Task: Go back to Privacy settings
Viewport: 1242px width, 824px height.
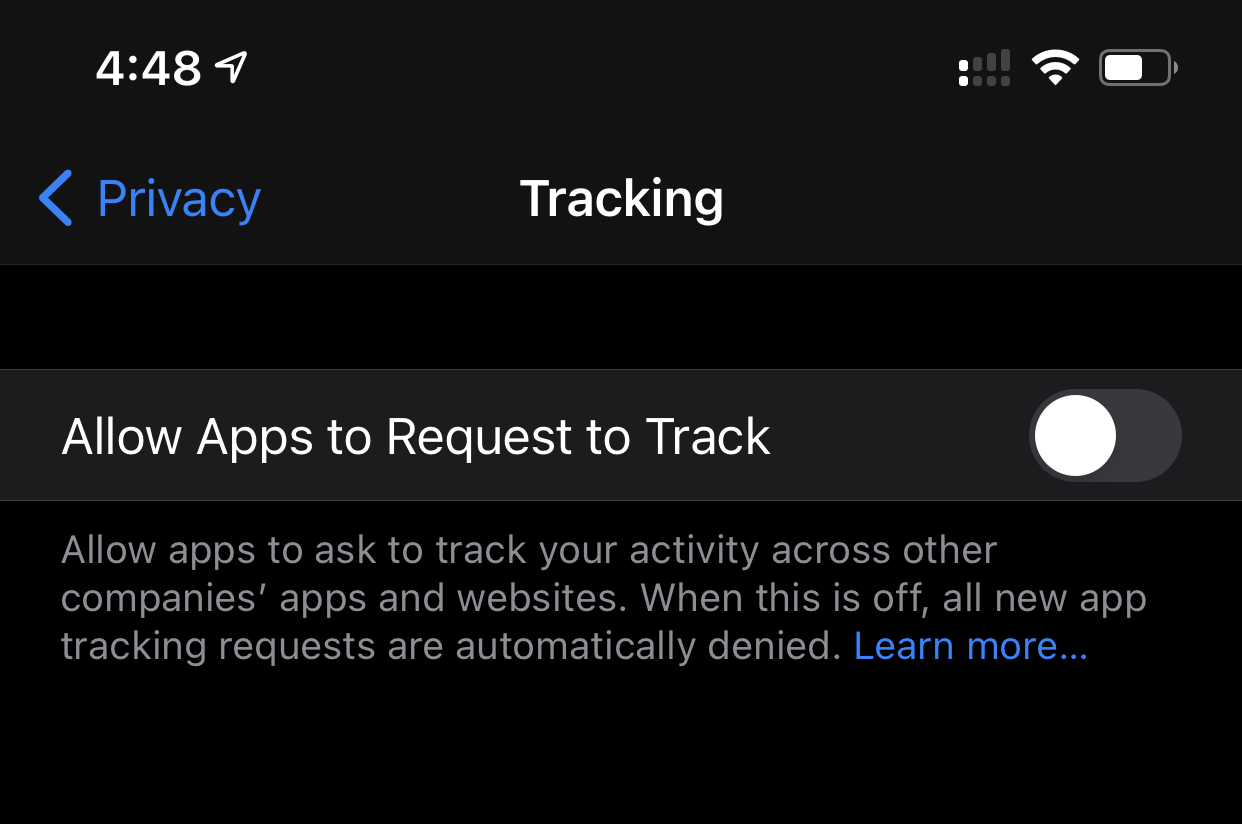Action: (x=150, y=199)
